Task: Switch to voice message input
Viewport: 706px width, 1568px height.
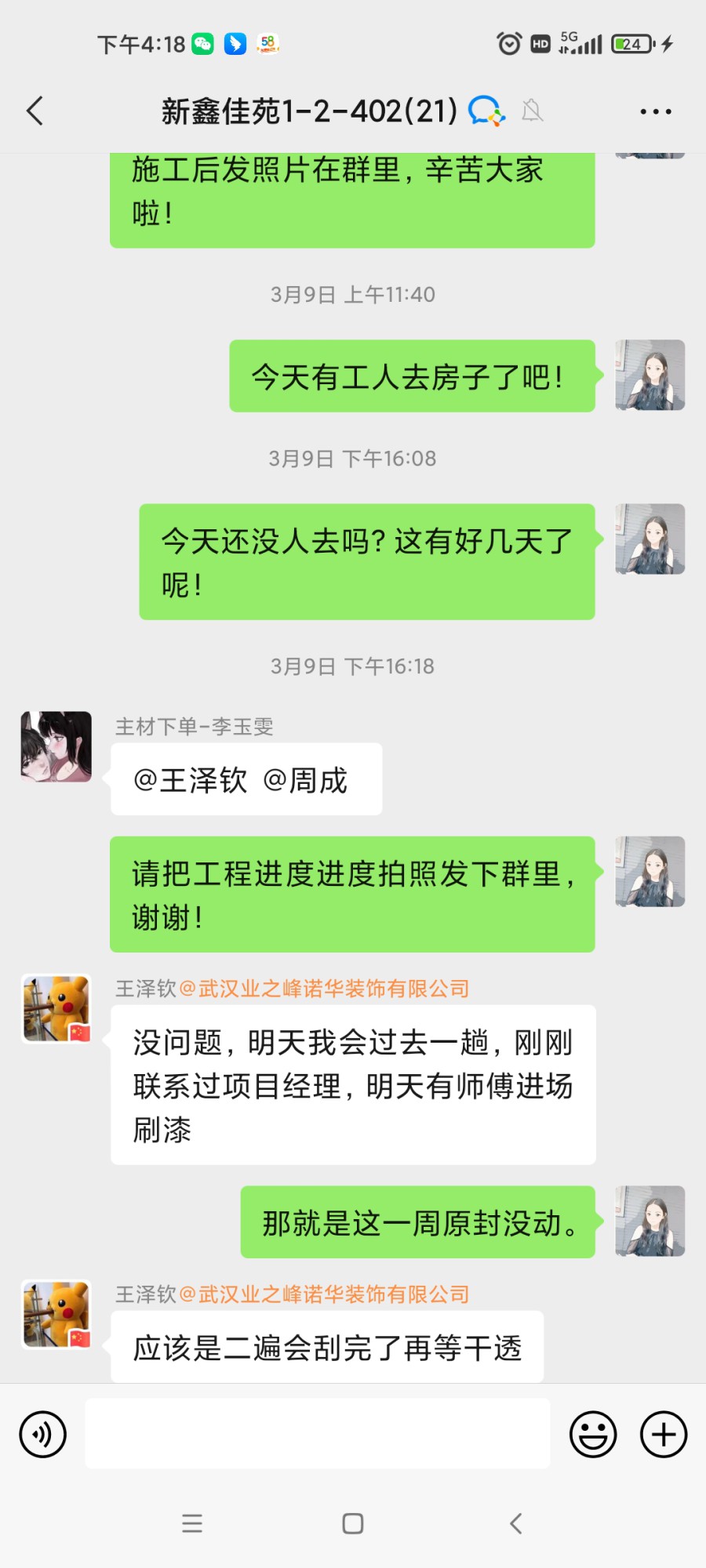Action: coord(43,1434)
